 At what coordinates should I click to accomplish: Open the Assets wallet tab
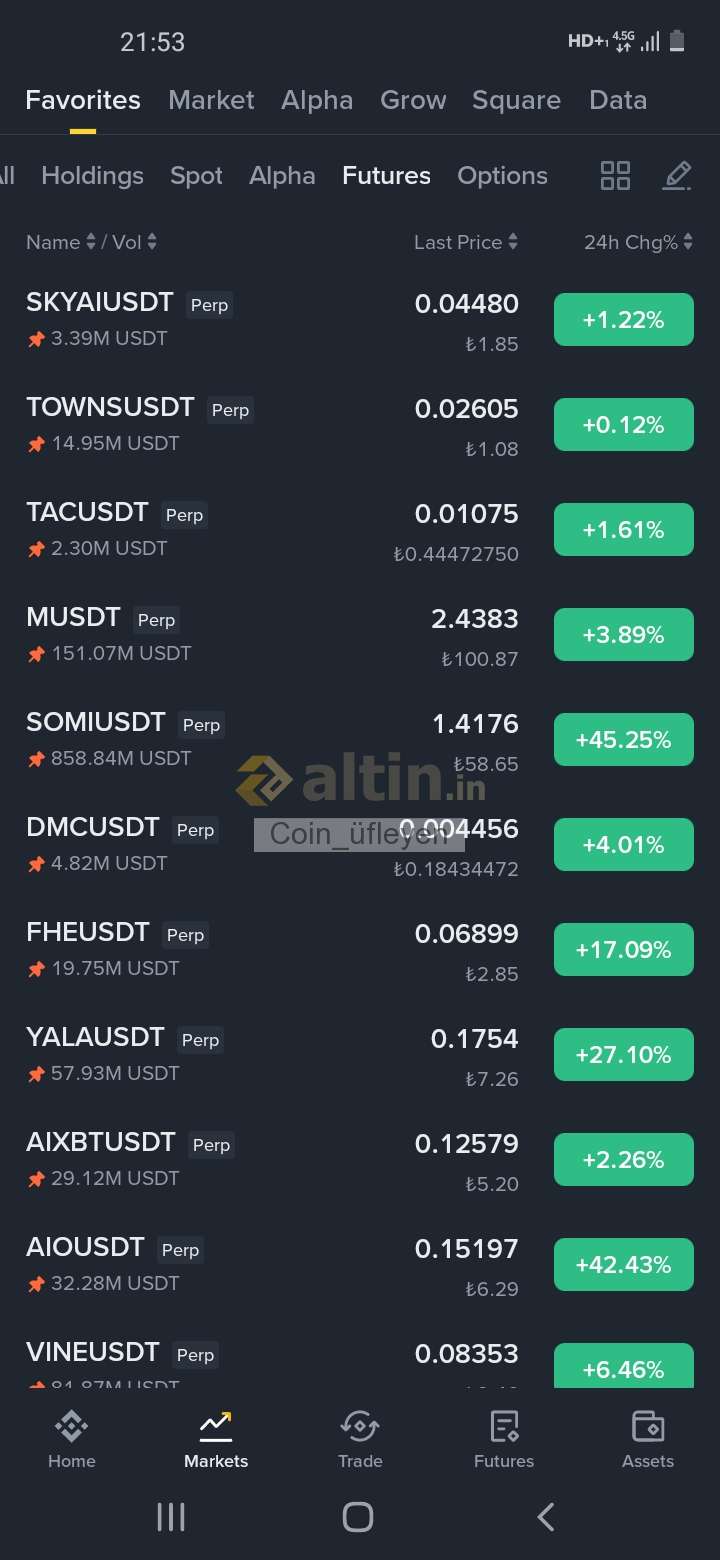pos(648,1440)
